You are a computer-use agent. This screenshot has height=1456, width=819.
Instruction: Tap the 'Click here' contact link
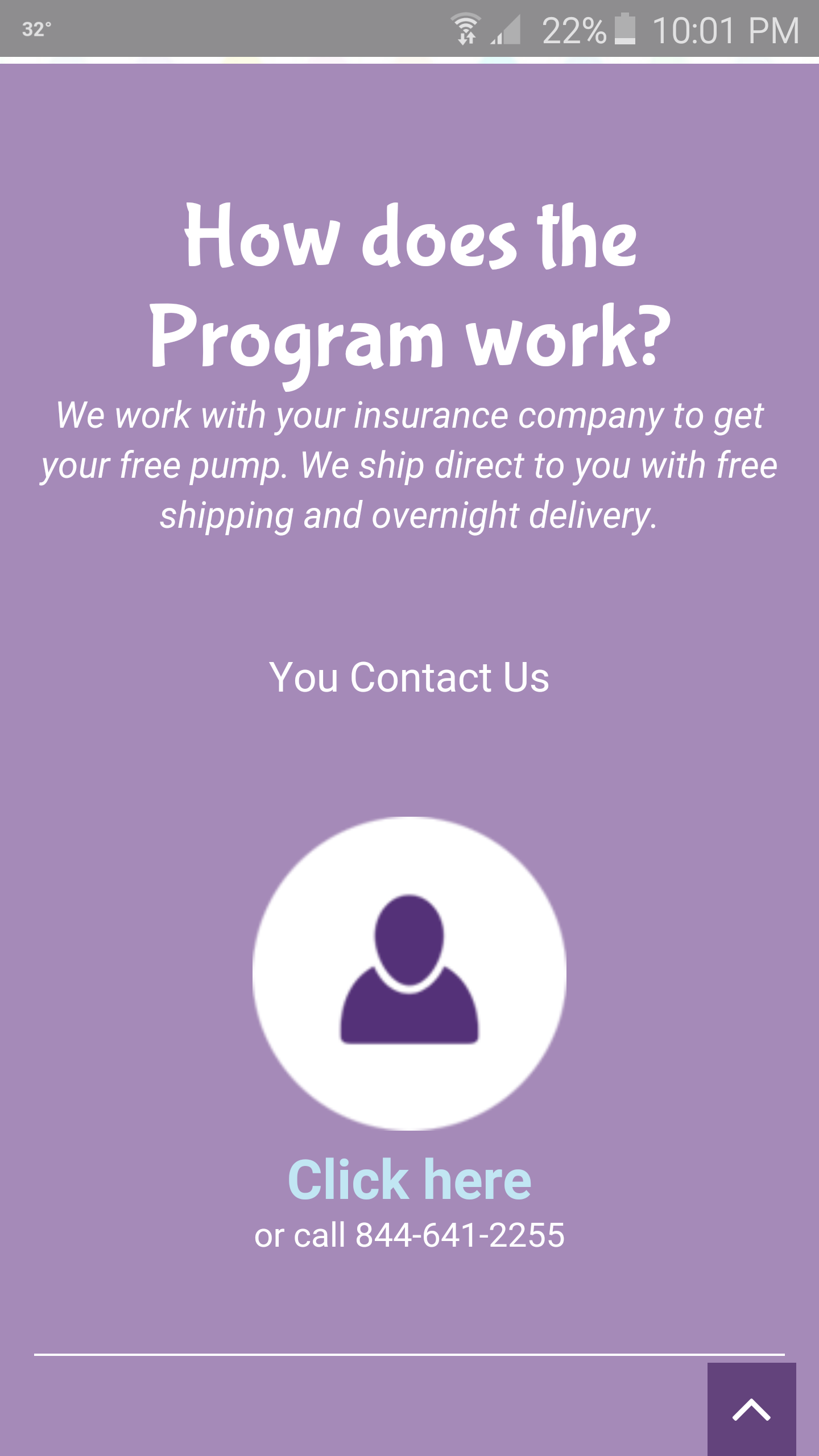409,1180
